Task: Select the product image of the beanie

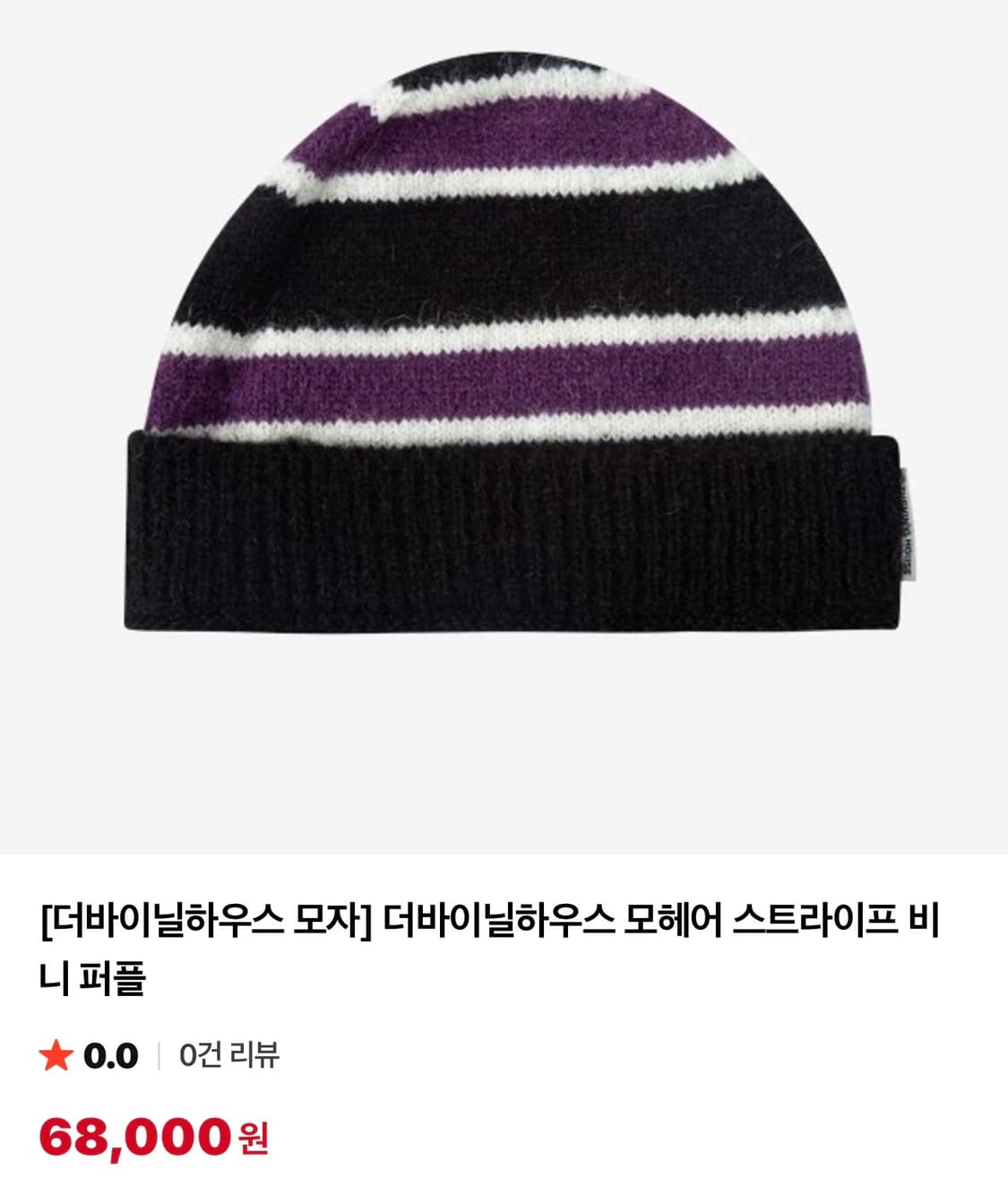Action: pyautogui.click(x=504, y=358)
